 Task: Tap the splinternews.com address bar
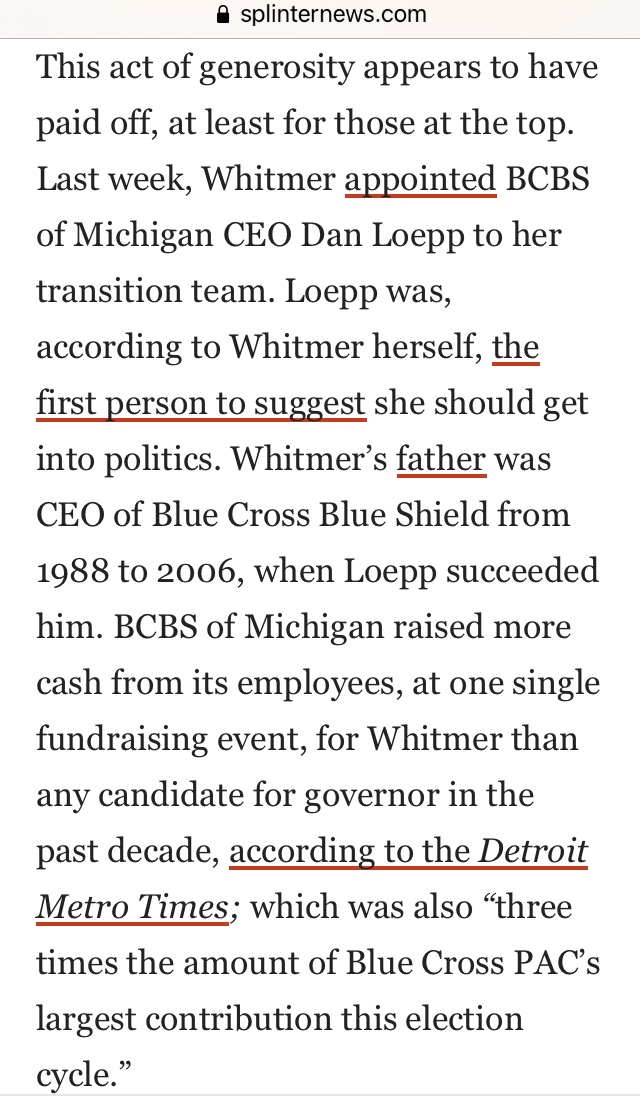320,14
